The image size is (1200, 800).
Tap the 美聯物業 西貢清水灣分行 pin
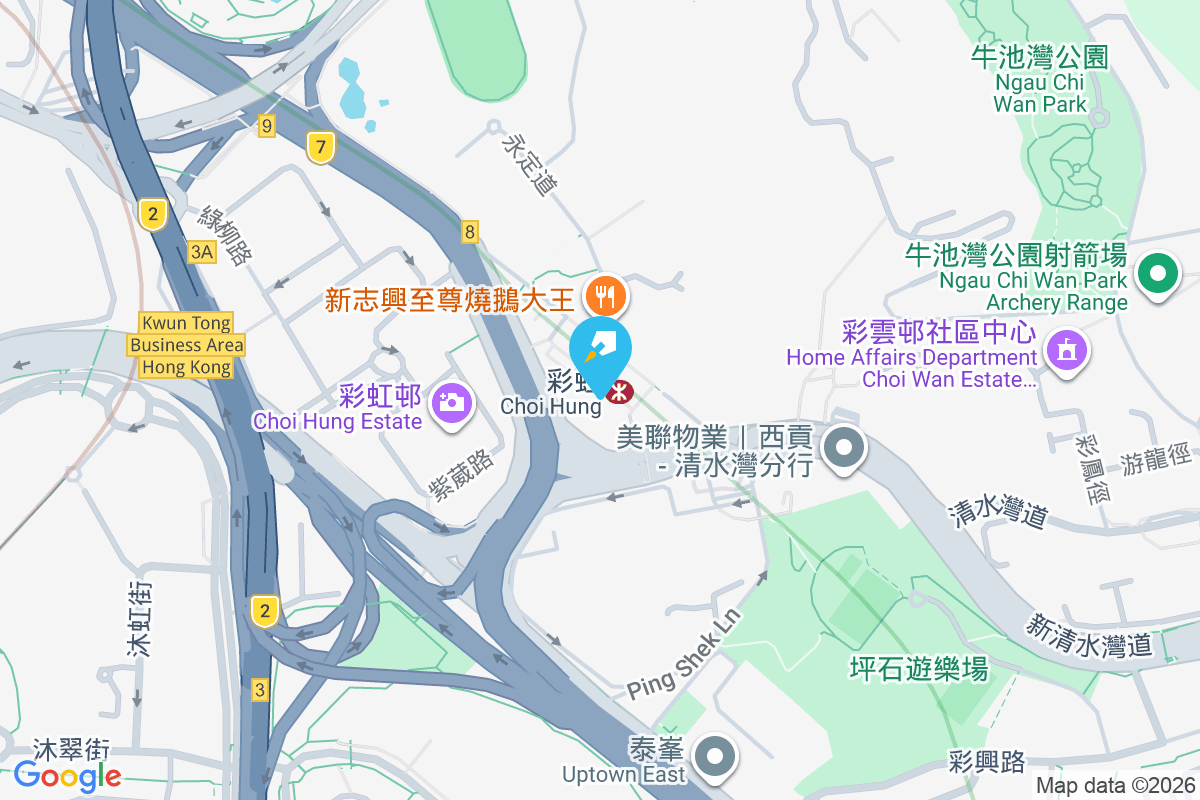pyautogui.click(x=844, y=447)
